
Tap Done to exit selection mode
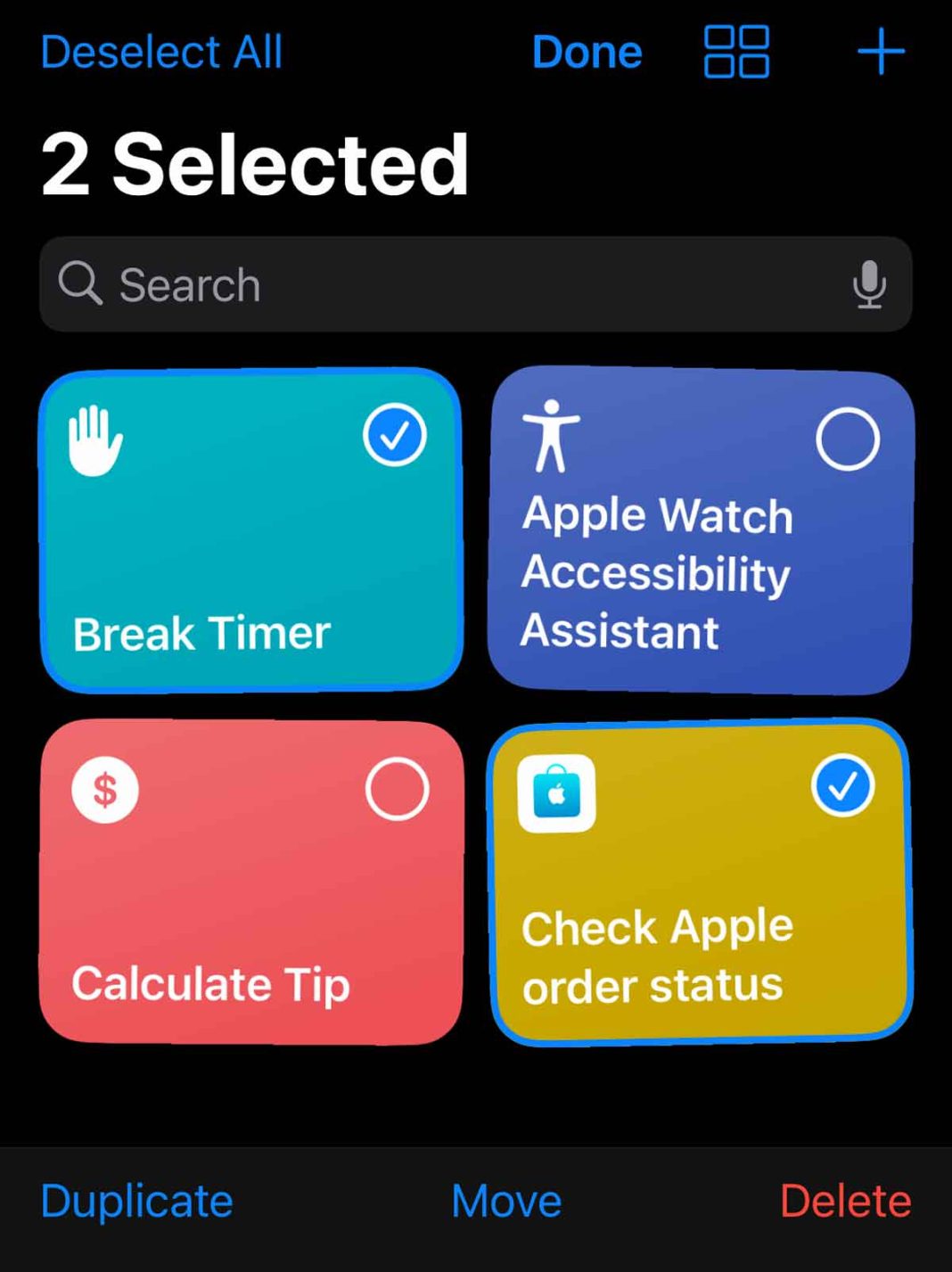point(586,52)
